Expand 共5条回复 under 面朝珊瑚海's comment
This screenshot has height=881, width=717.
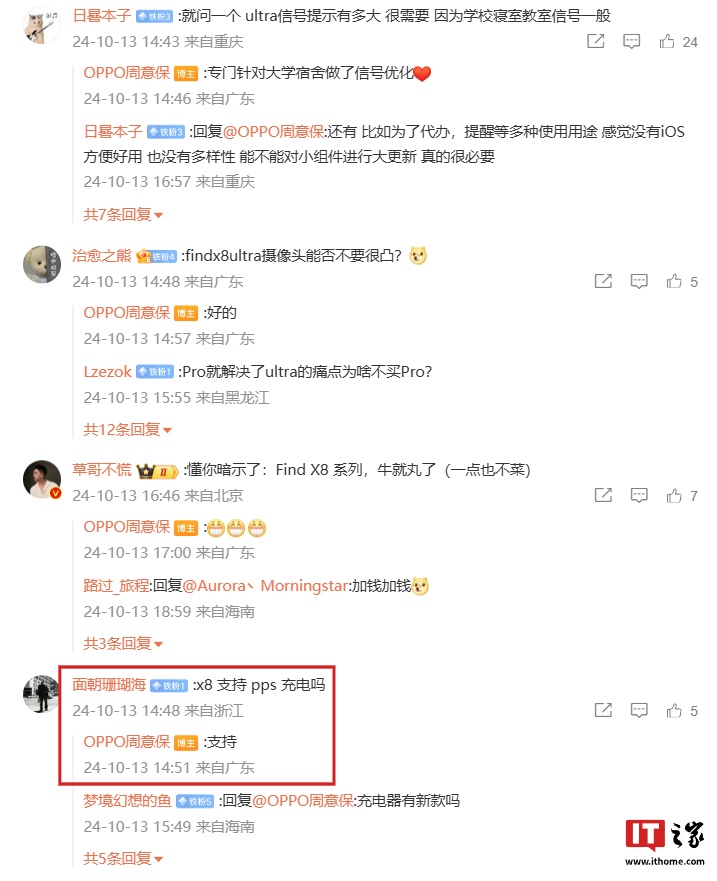pos(122,858)
